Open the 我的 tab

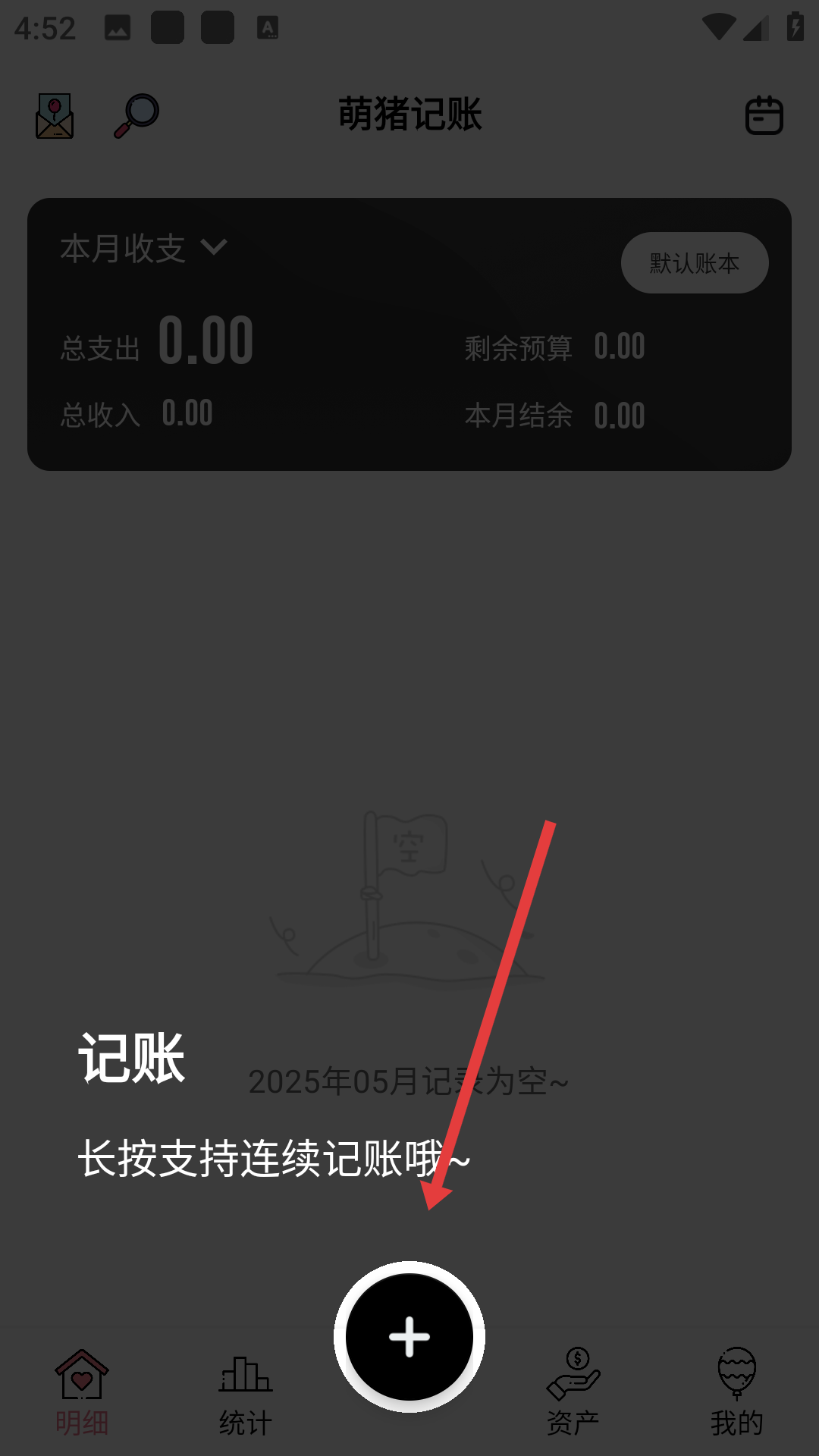[736, 1392]
